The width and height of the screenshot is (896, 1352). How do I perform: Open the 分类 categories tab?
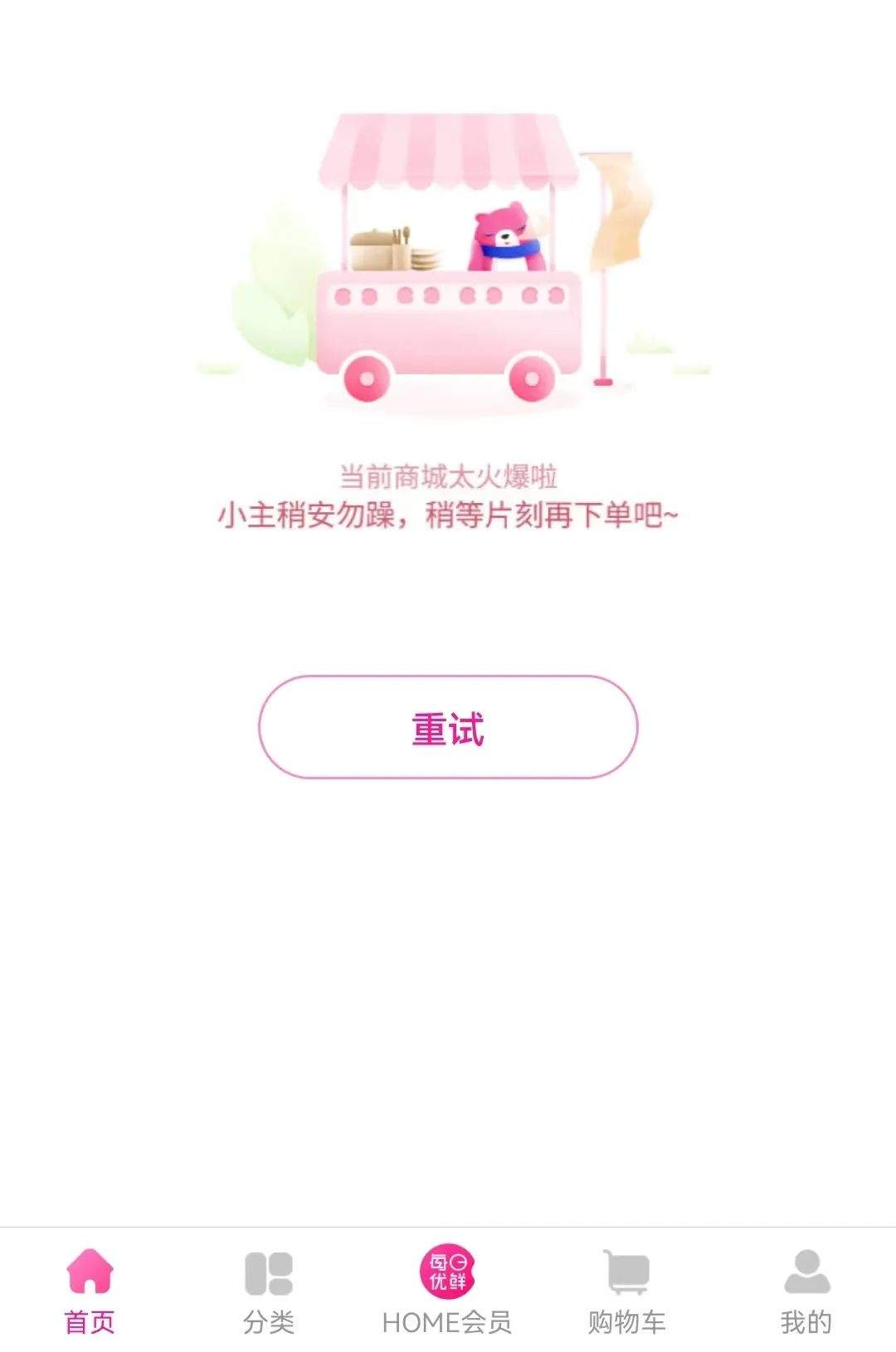pyautogui.click(x=269, y=1291)
